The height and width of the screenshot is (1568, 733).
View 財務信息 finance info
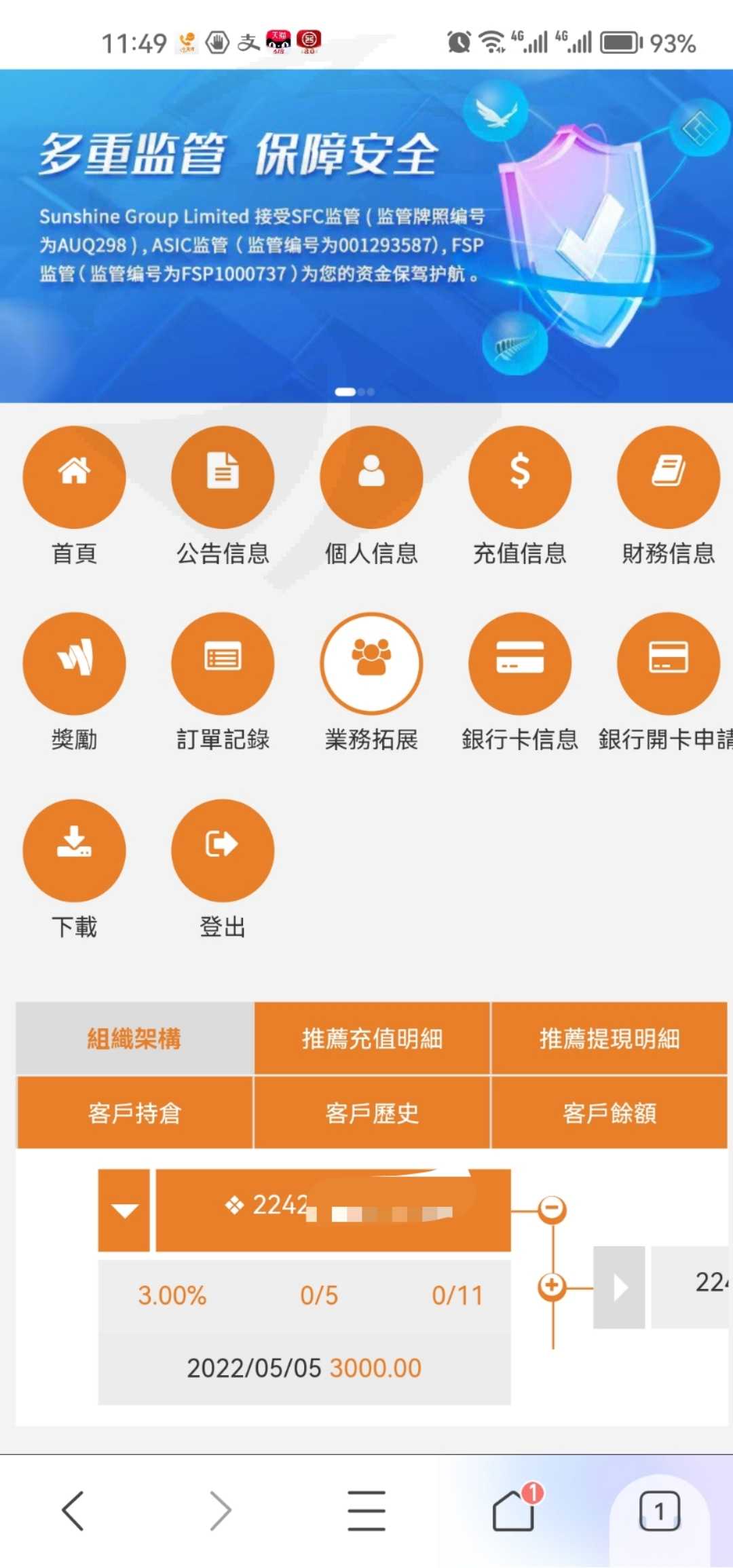(669, 477)
